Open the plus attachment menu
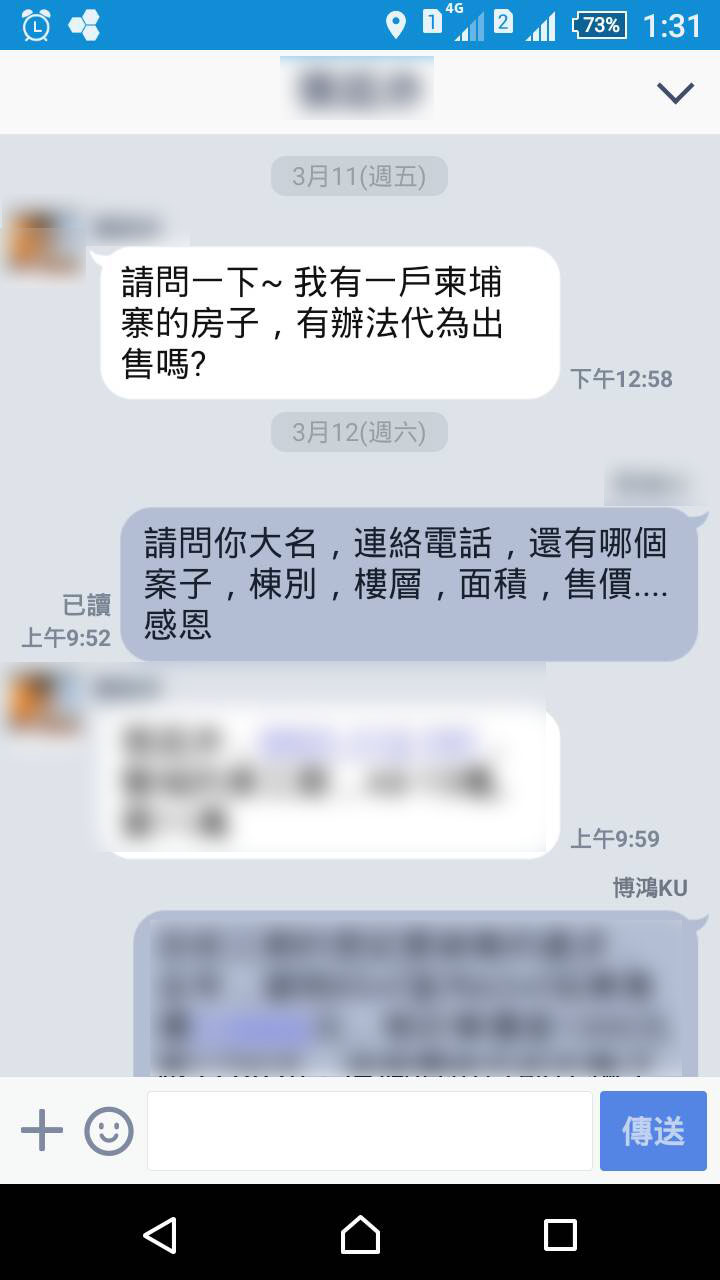Image resolution: width=720 pixels, height=1280 pixels. click(x=42, y=1131)
